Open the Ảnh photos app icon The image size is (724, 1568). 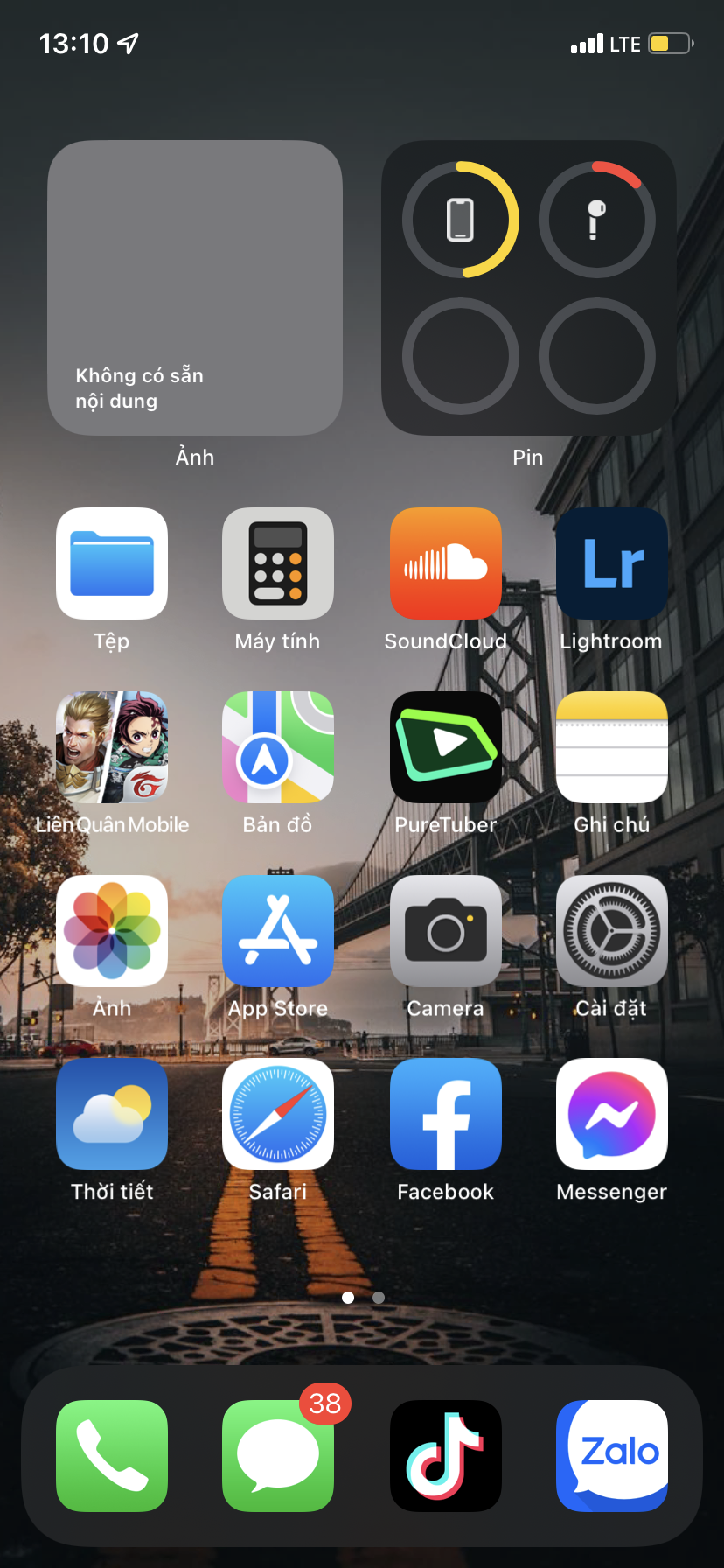[112, 931]
